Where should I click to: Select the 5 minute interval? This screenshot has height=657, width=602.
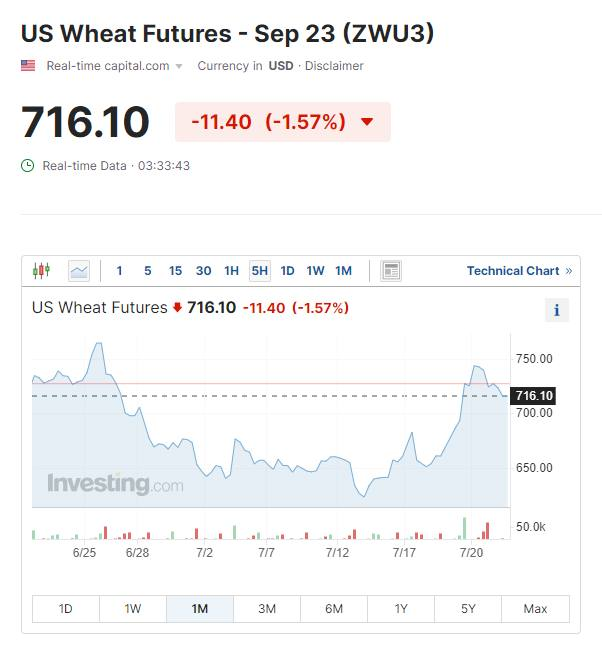coord(147,271)
